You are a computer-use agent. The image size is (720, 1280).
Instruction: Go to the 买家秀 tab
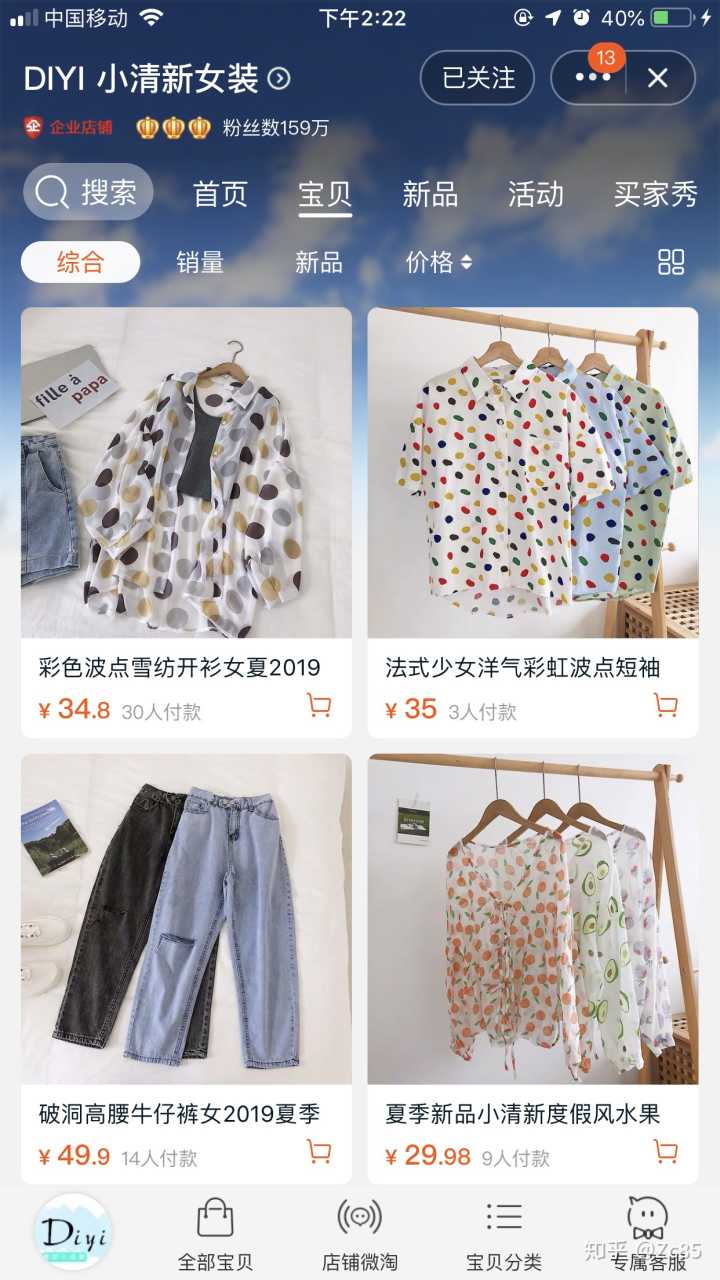[655, 194]
